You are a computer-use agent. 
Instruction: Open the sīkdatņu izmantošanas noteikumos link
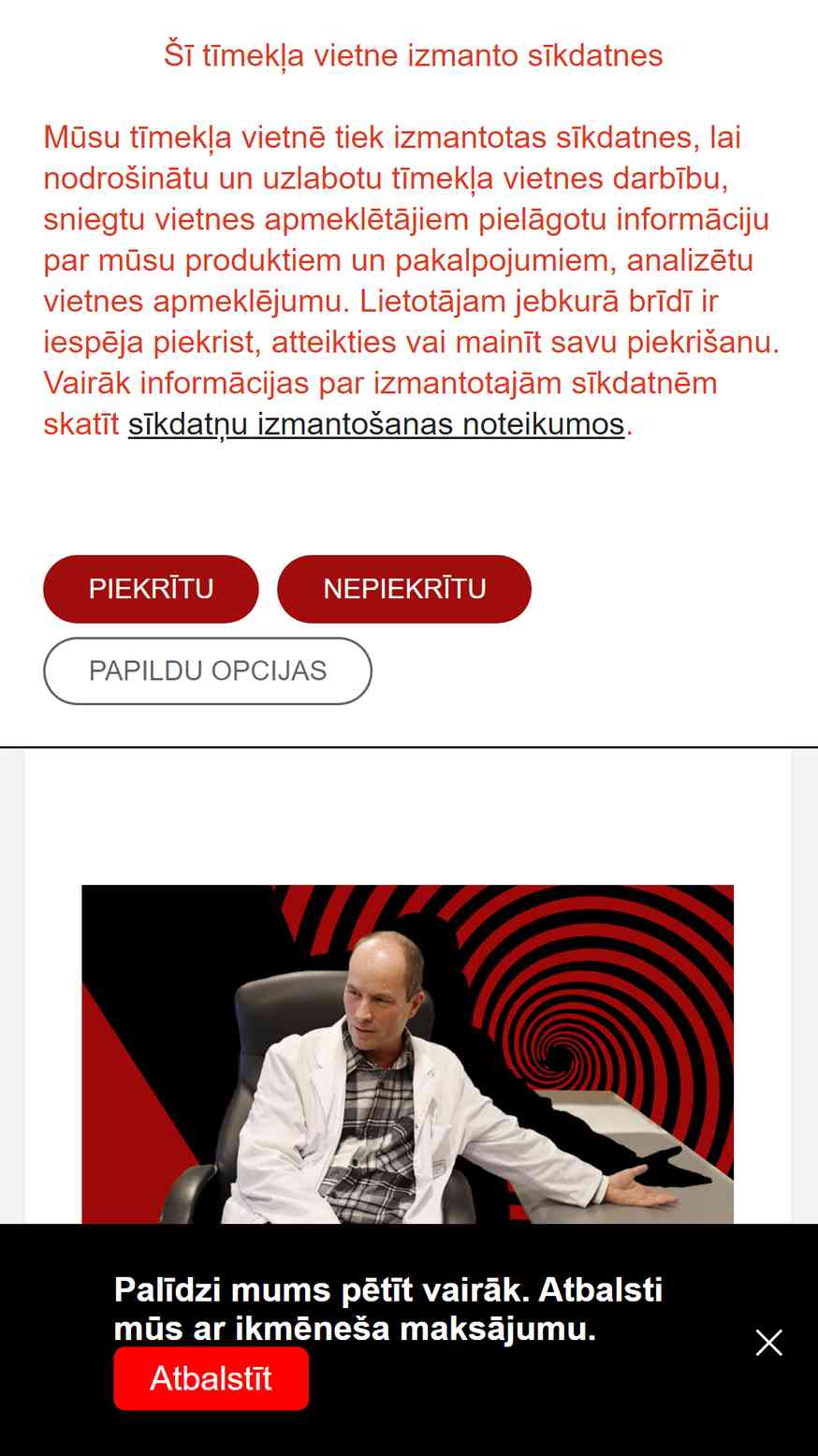[x=376, y=424]
